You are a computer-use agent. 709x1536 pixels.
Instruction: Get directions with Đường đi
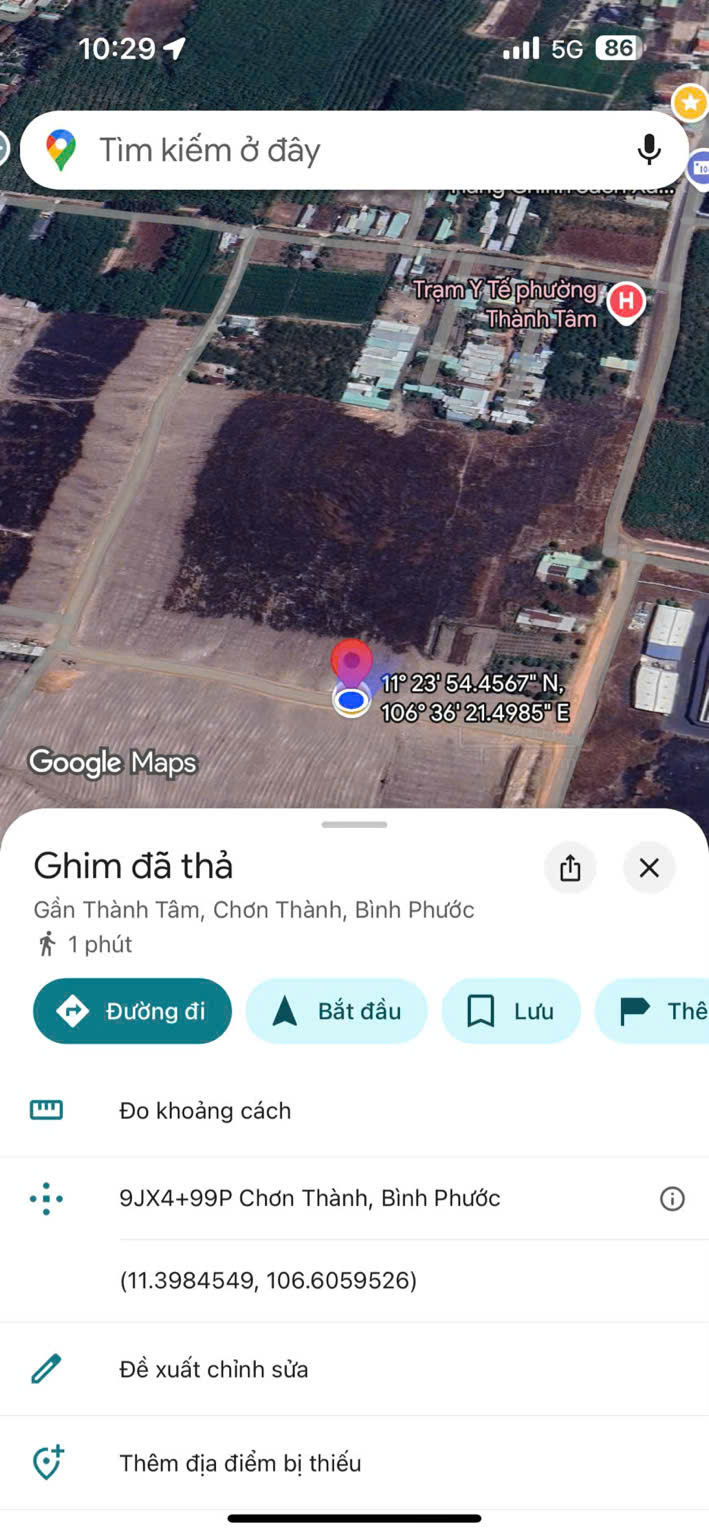(132, 1011)
